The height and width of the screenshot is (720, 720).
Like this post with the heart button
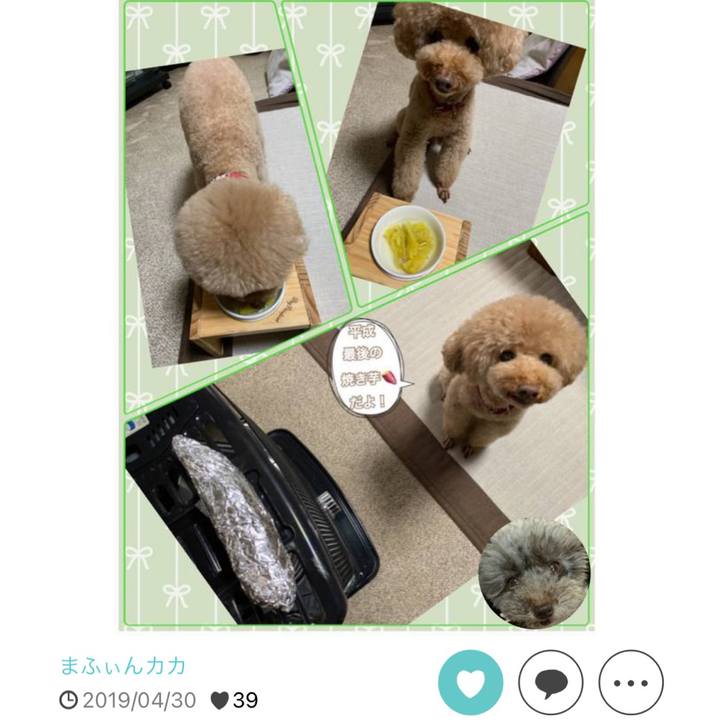pos(471,682)
